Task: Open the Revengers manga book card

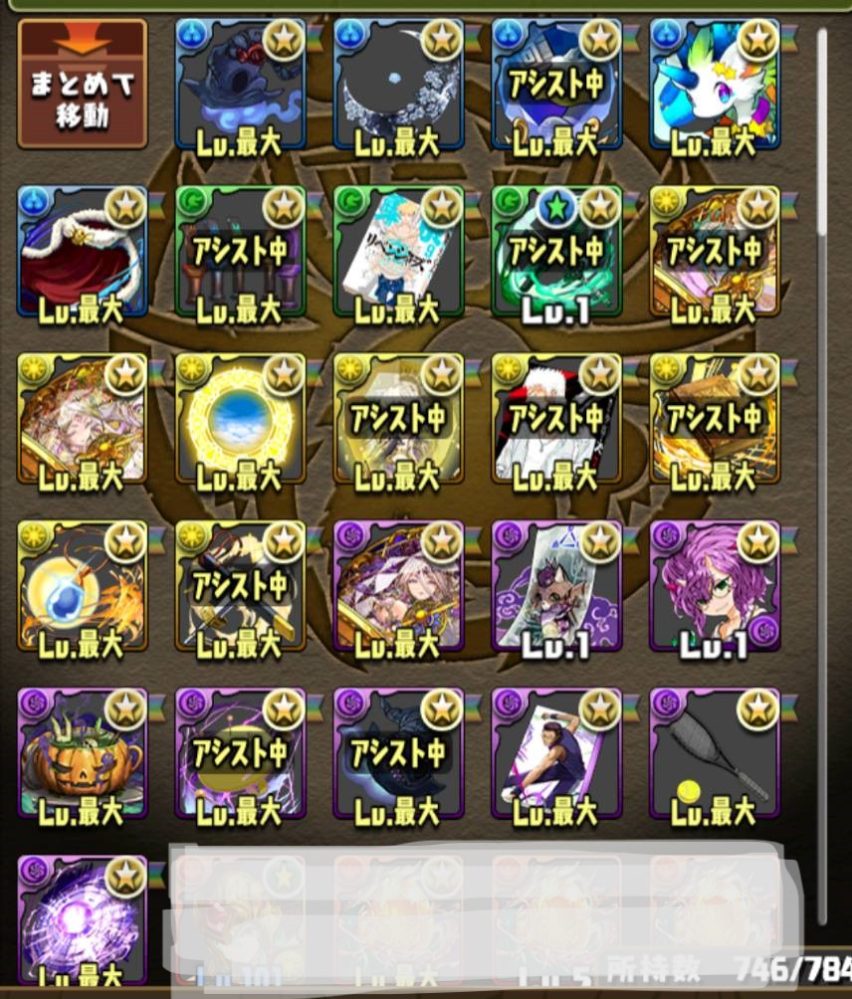Action: (398, 252)
